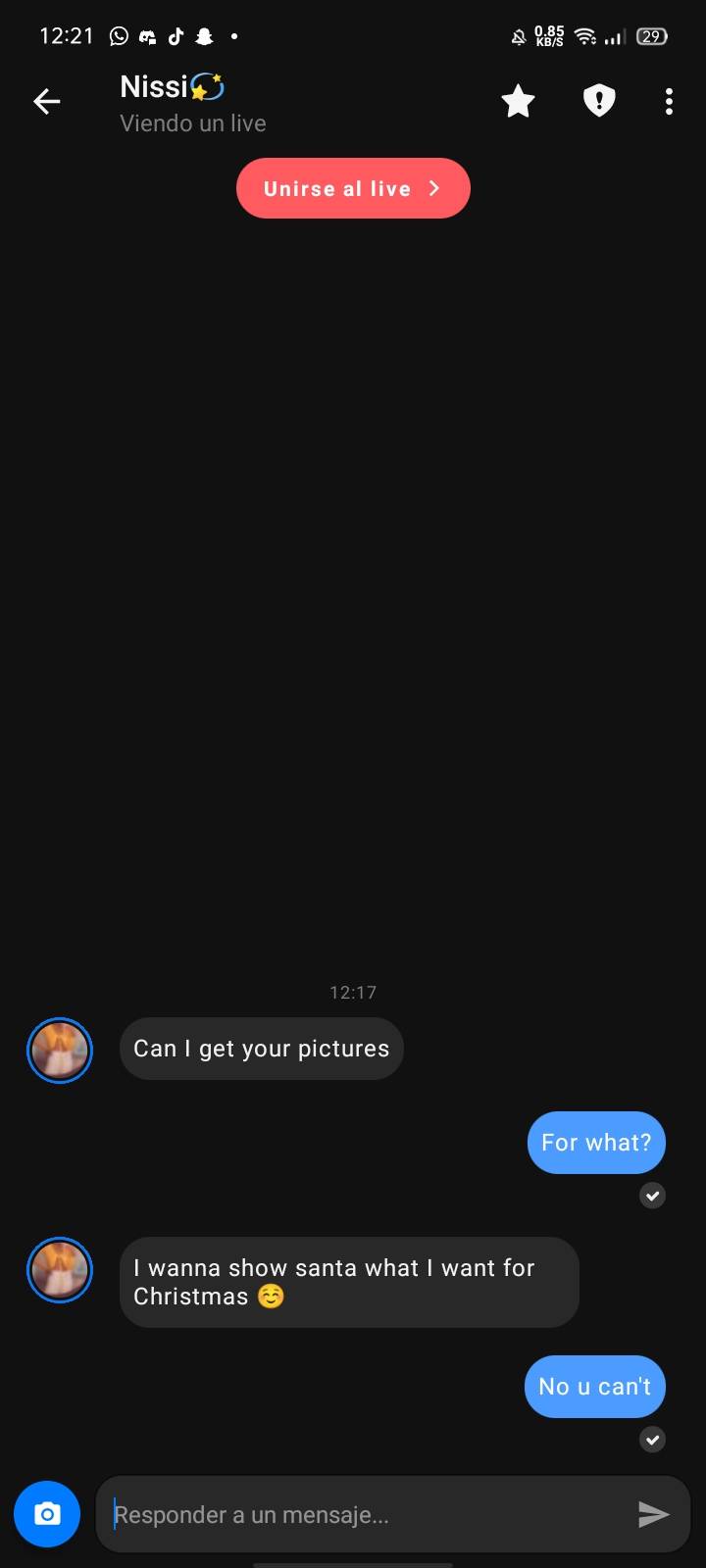Tap the 'Unirse al live' button
This screenshot has width=706, height=1568.
click(x=353, y=188)
